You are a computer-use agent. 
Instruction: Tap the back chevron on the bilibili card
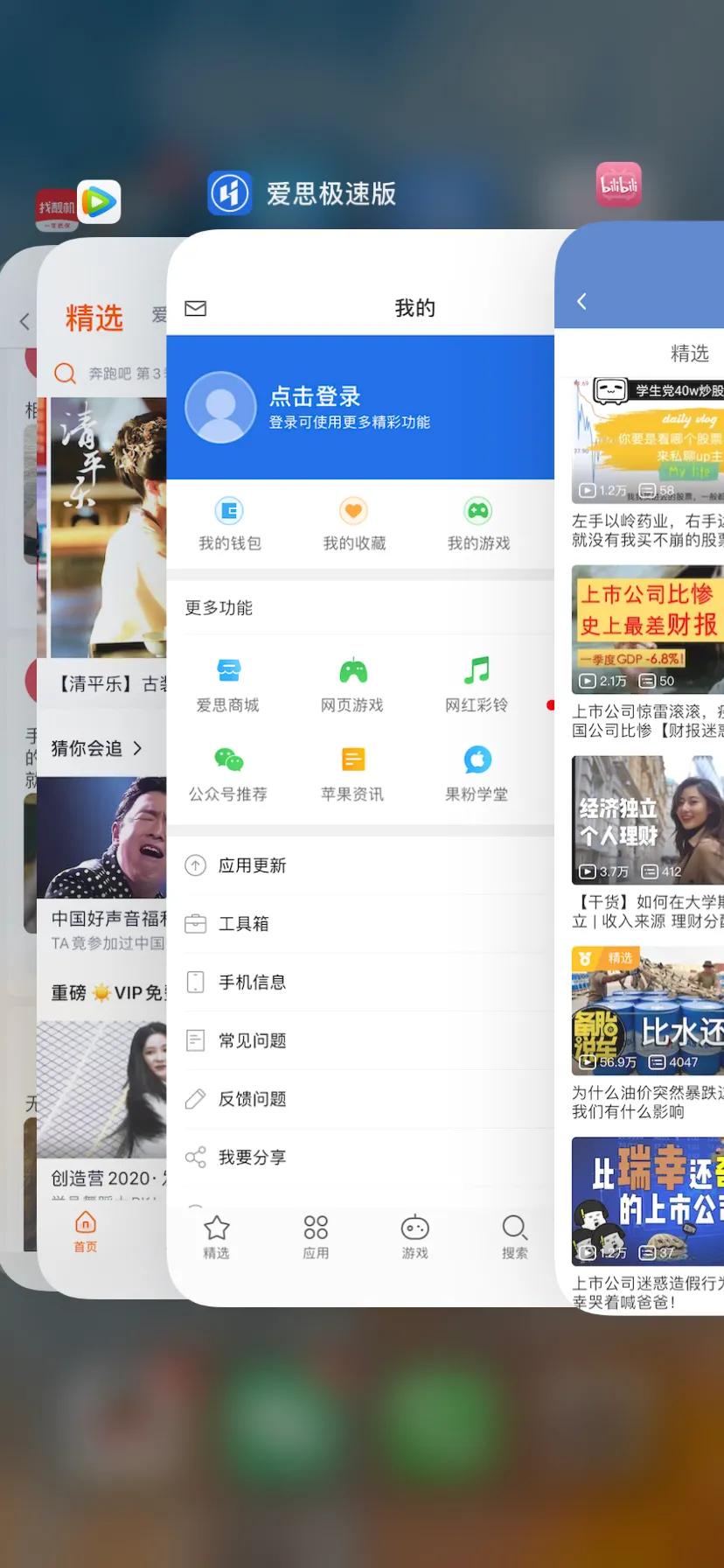(x=581, y=300)
